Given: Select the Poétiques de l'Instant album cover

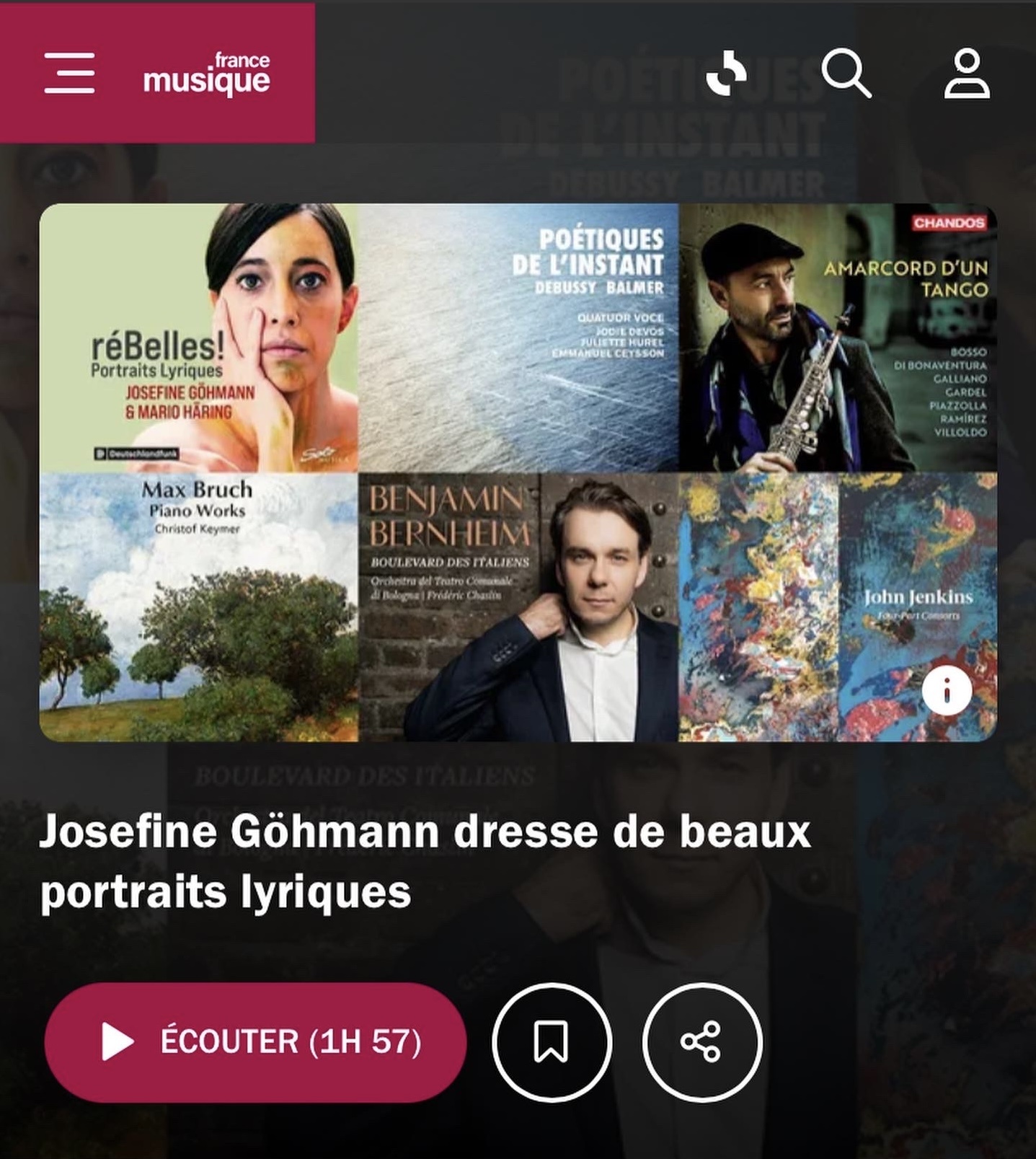Looking at the screenshot, I should pyautogui.click(x=519, y=335).
